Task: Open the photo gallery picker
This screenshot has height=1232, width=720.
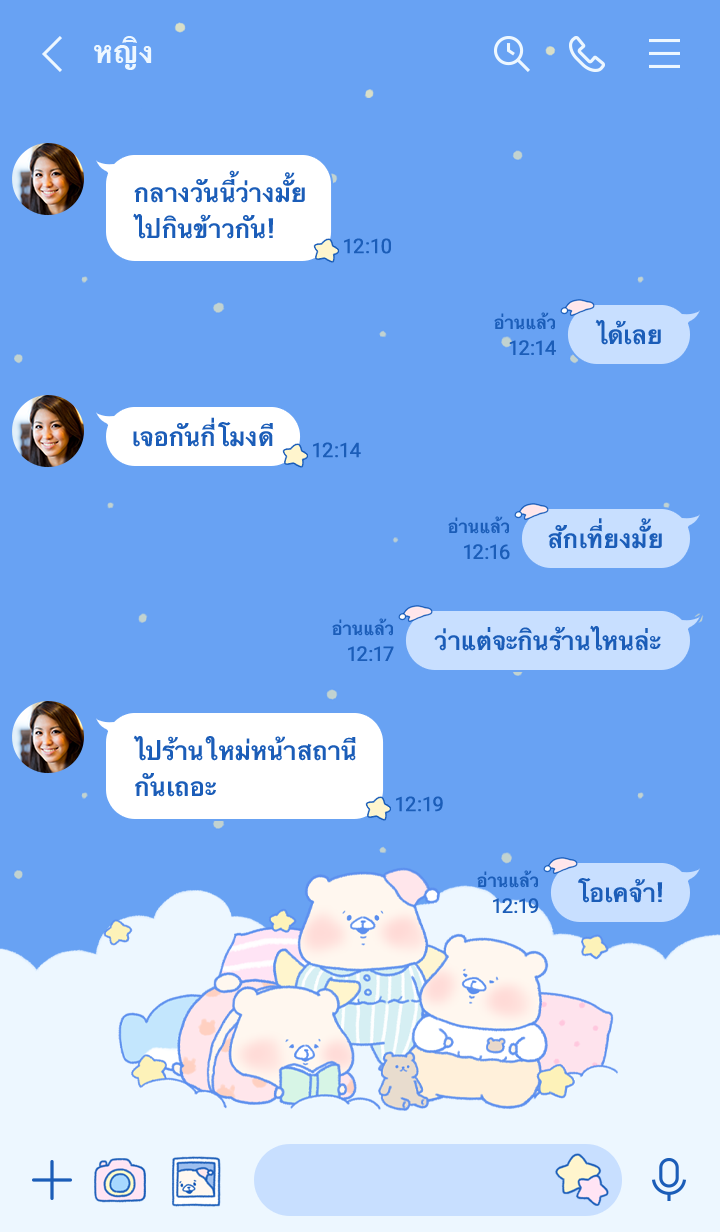Action: coord(196,1181)
